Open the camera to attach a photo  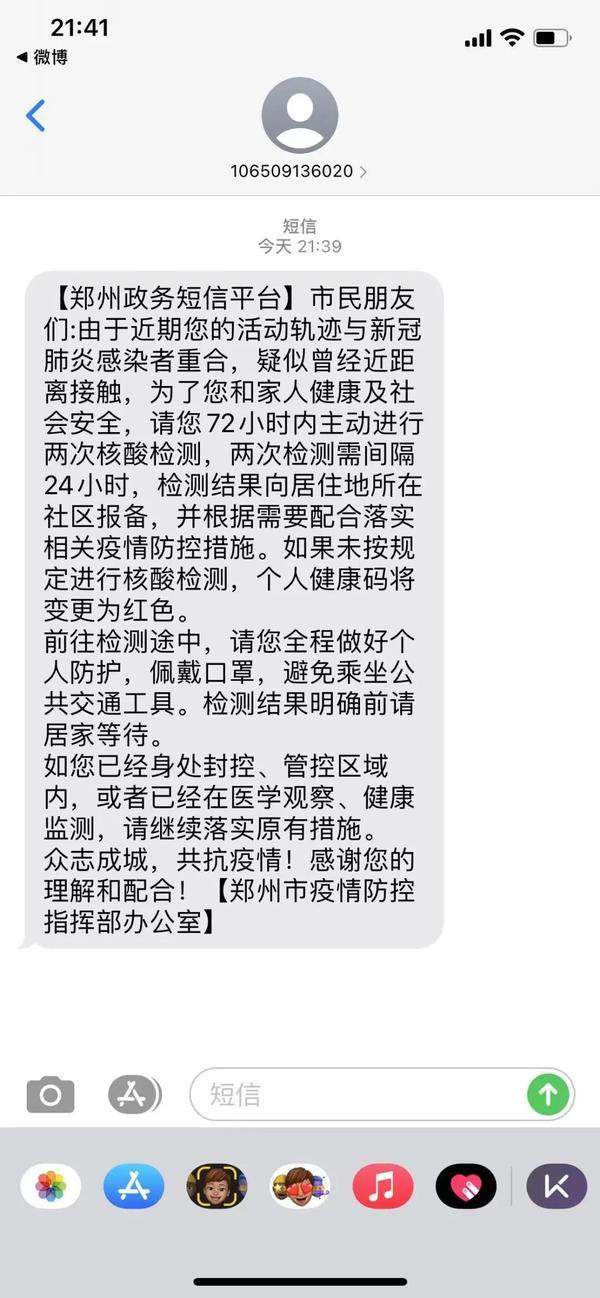tap(50, 1094)
